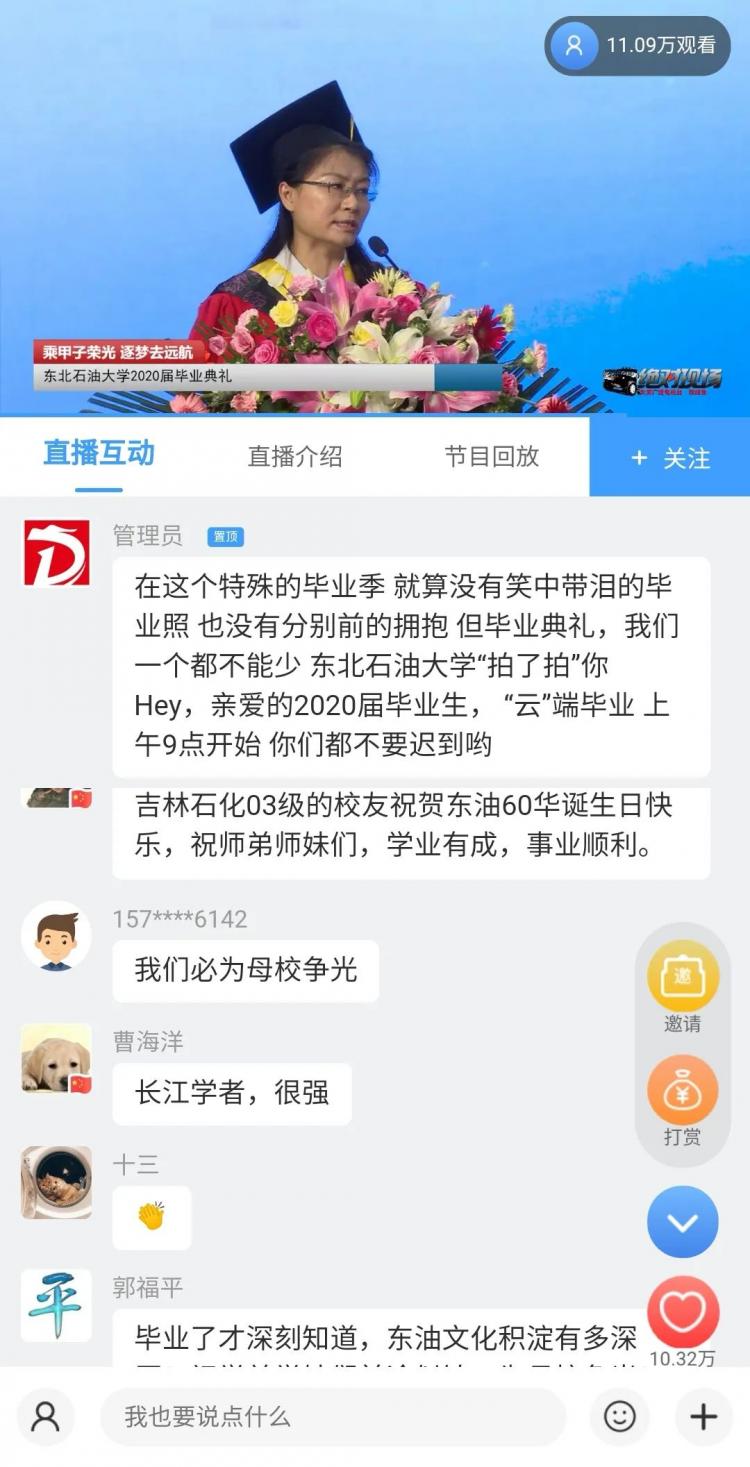
Task: Switch to the 直播介绍 tab
Action: (295, 457)
